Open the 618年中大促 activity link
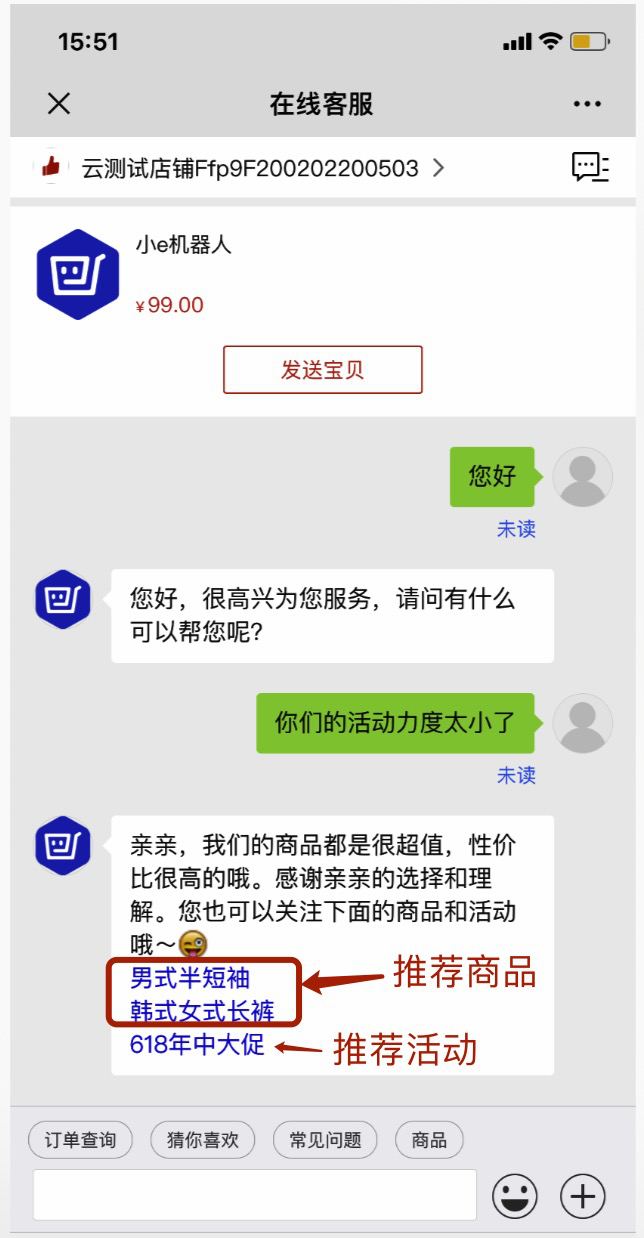 point(197,1045)
